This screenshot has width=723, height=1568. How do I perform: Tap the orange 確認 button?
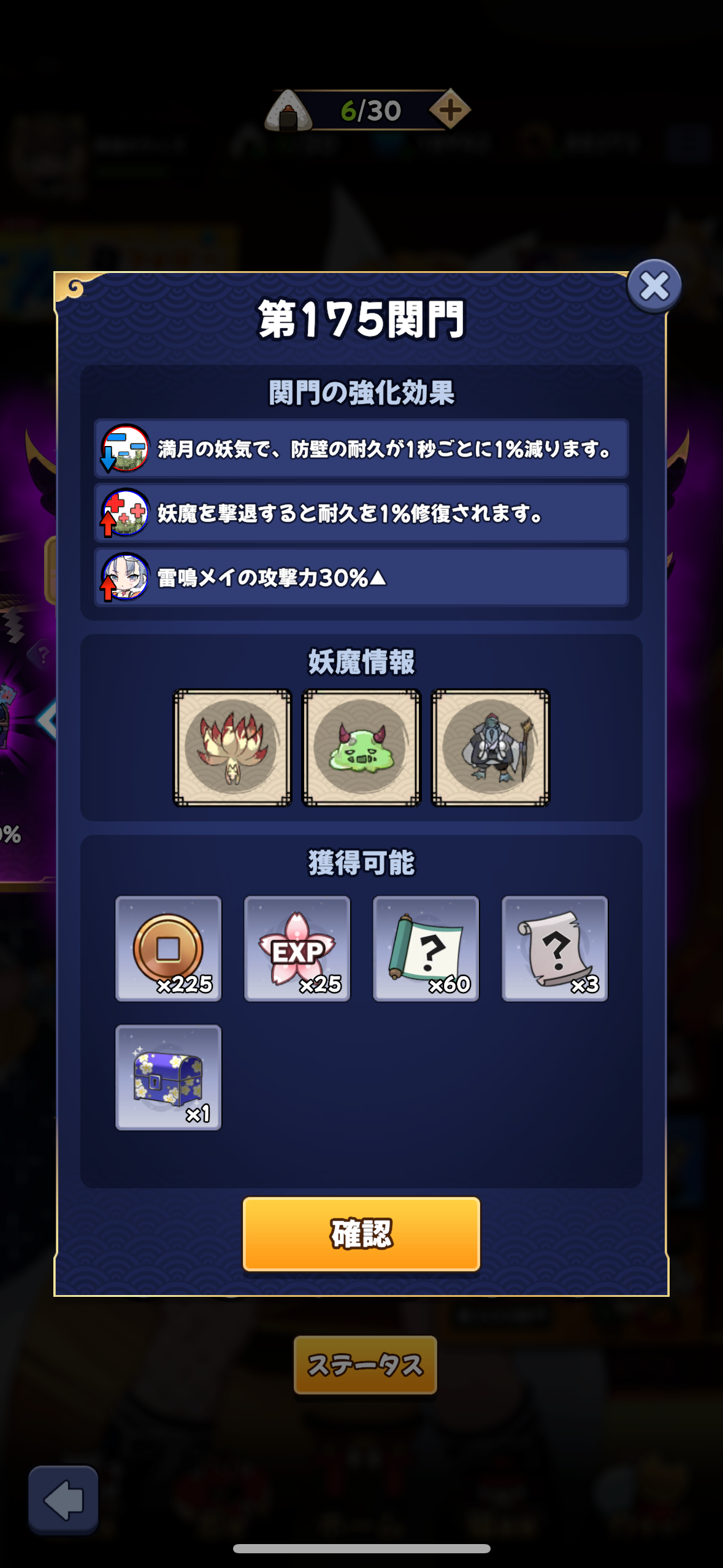(x=361, y=1234)
